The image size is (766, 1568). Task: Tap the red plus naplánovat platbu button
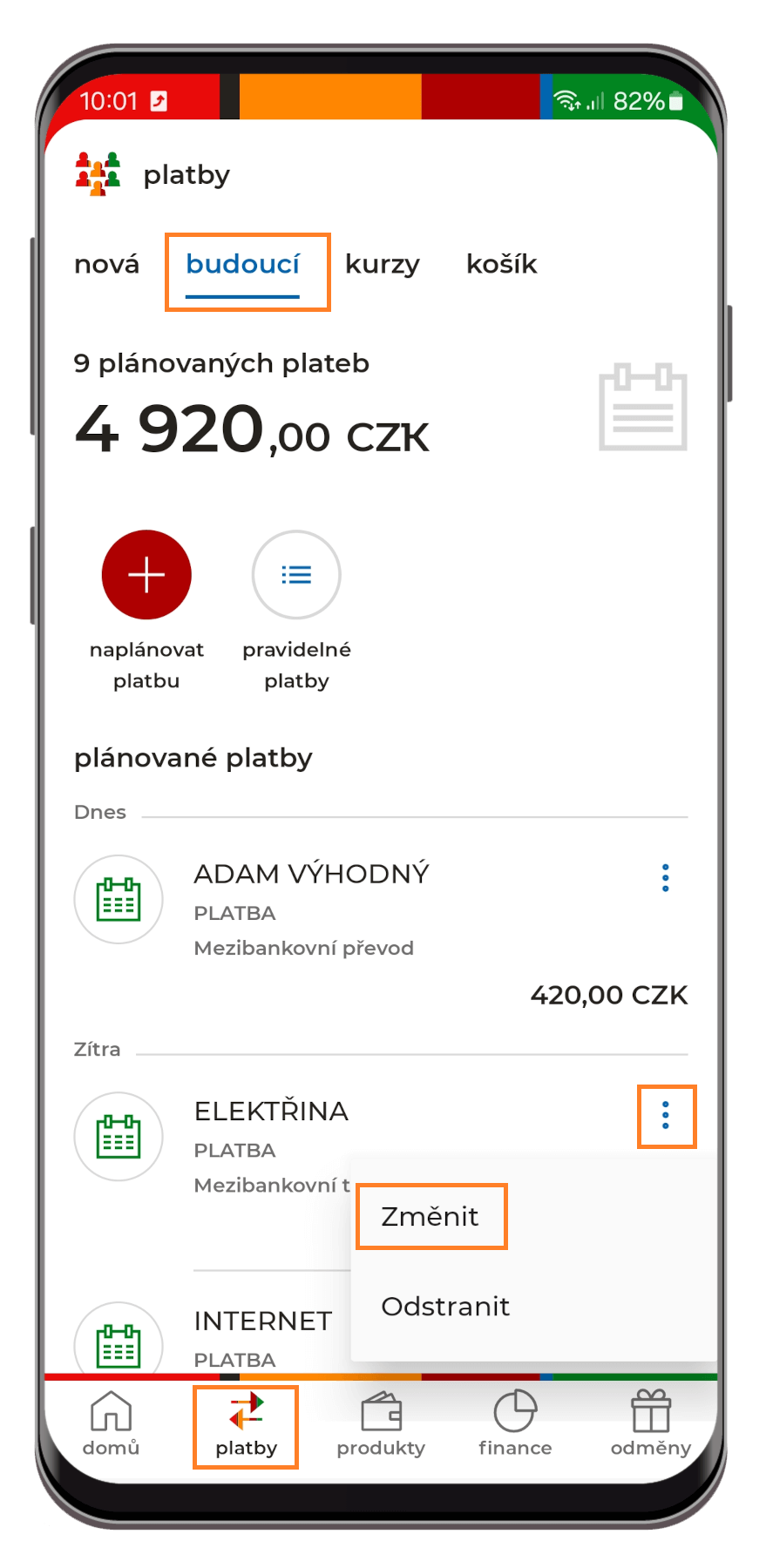pos(146,575)
